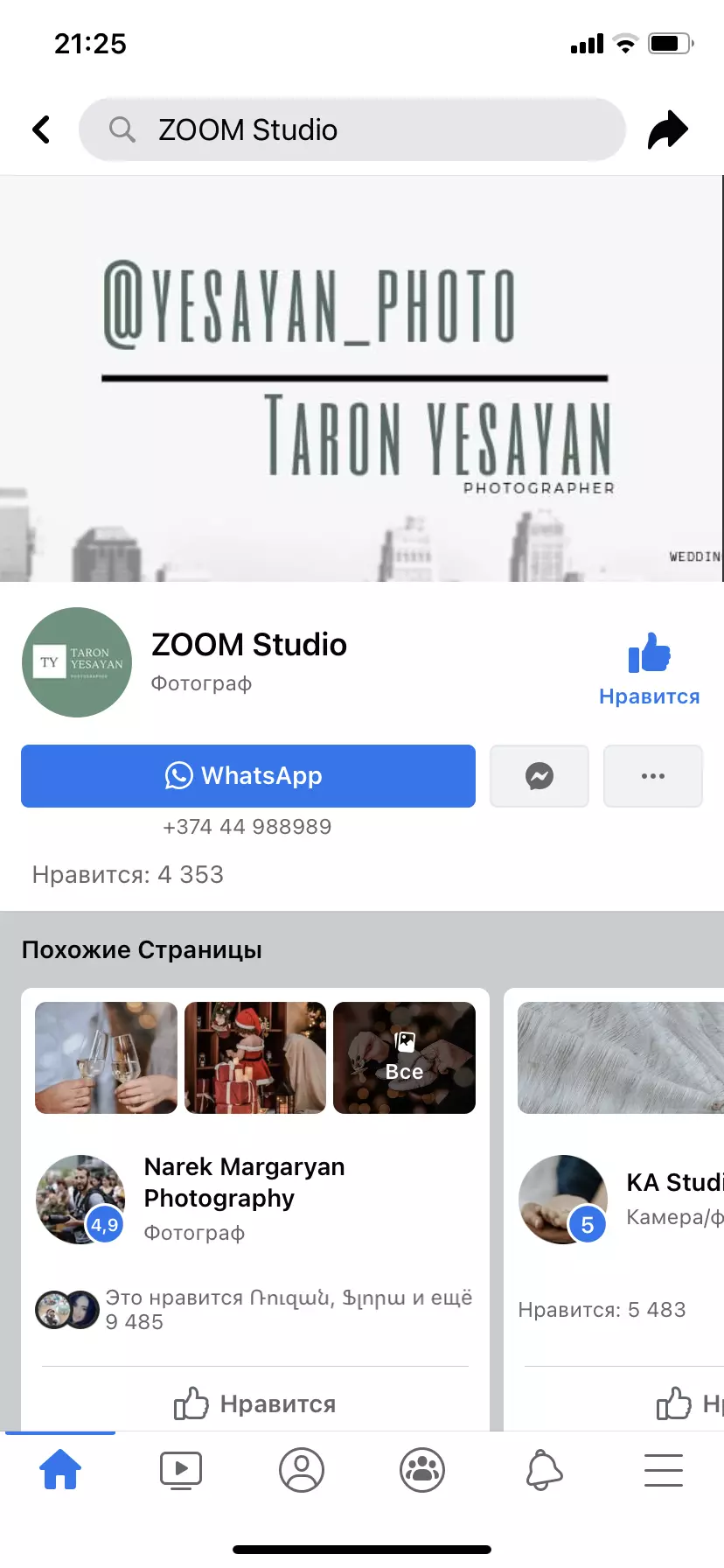
Task: Open the Profile tab
Action: click(302, 1470)
